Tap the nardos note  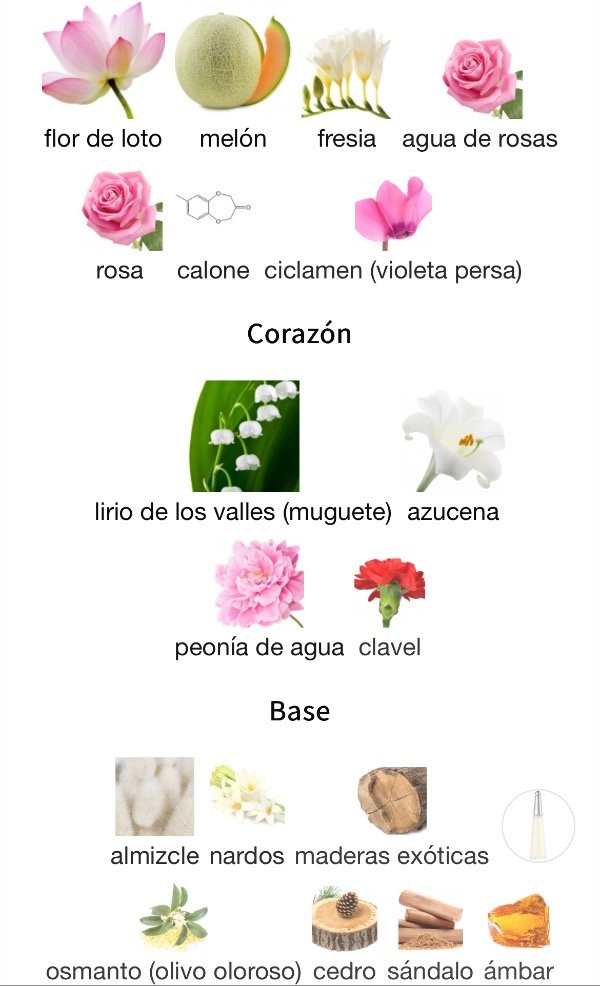247,796
